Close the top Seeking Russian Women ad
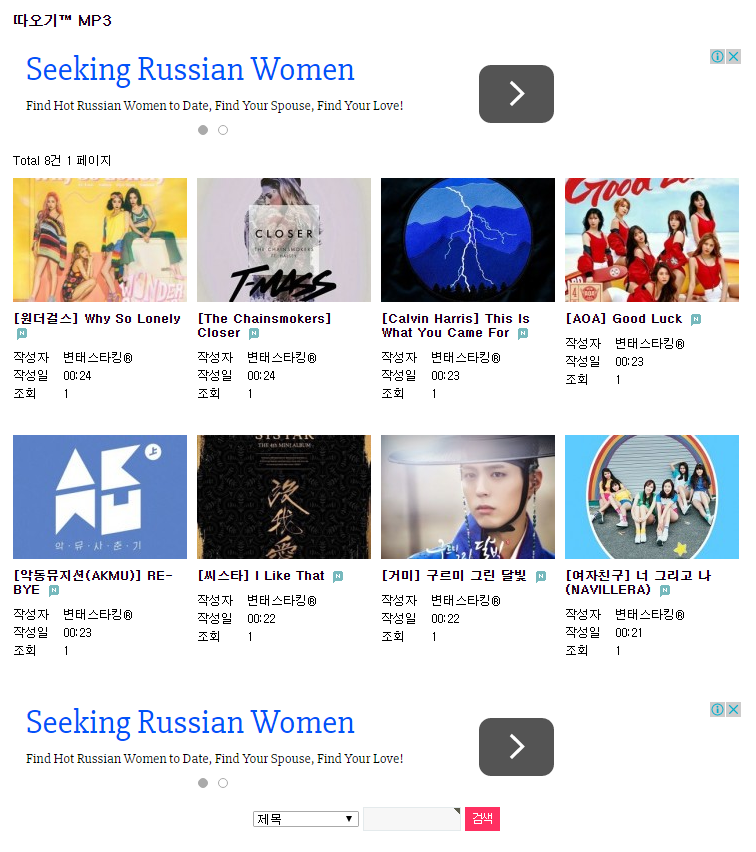This screenshot has height=852, width=756. click(733, 57)
